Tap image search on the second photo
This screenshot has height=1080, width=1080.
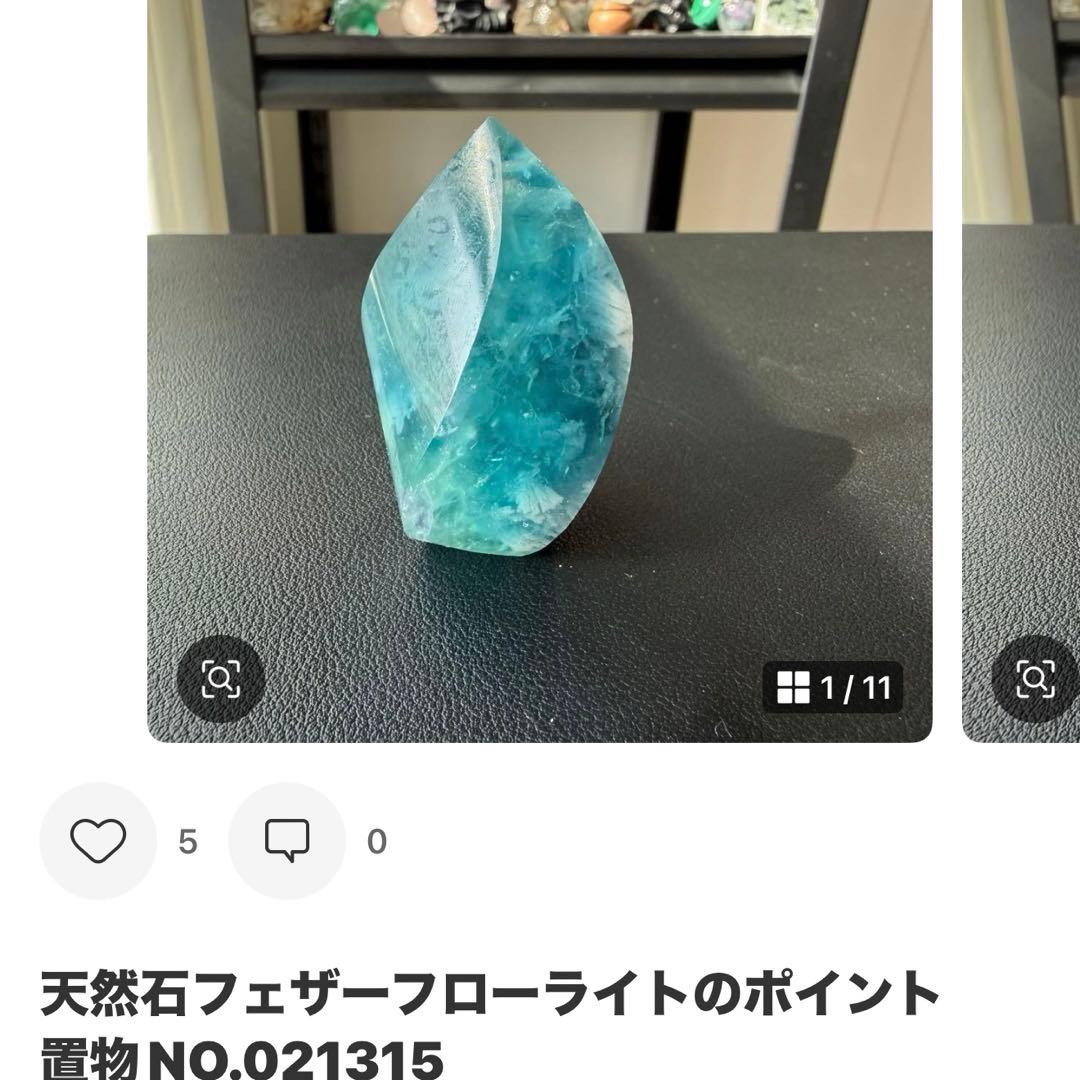[x=1036, y=680]
